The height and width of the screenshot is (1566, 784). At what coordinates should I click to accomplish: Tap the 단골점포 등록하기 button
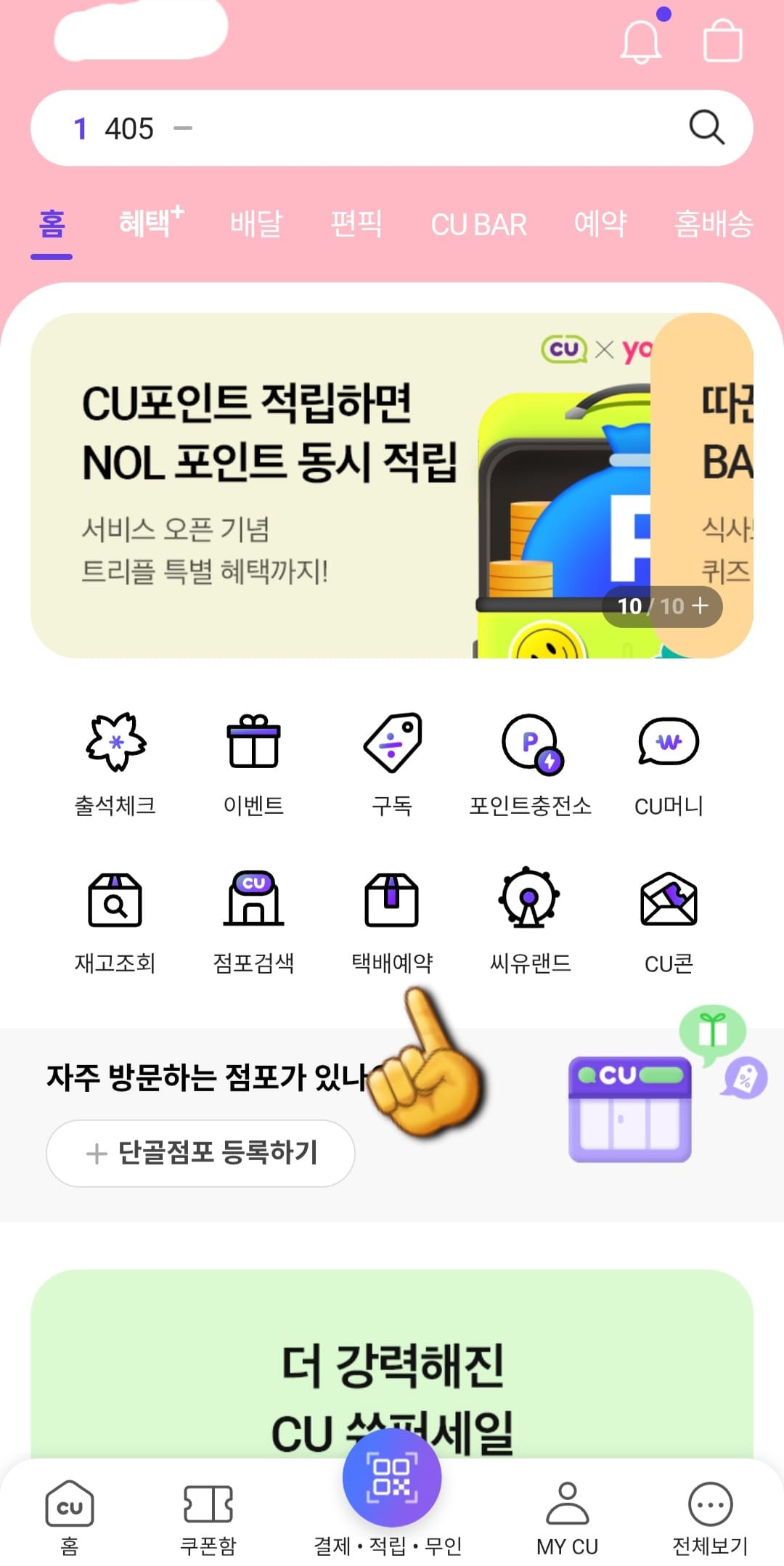click(201, 1153)
